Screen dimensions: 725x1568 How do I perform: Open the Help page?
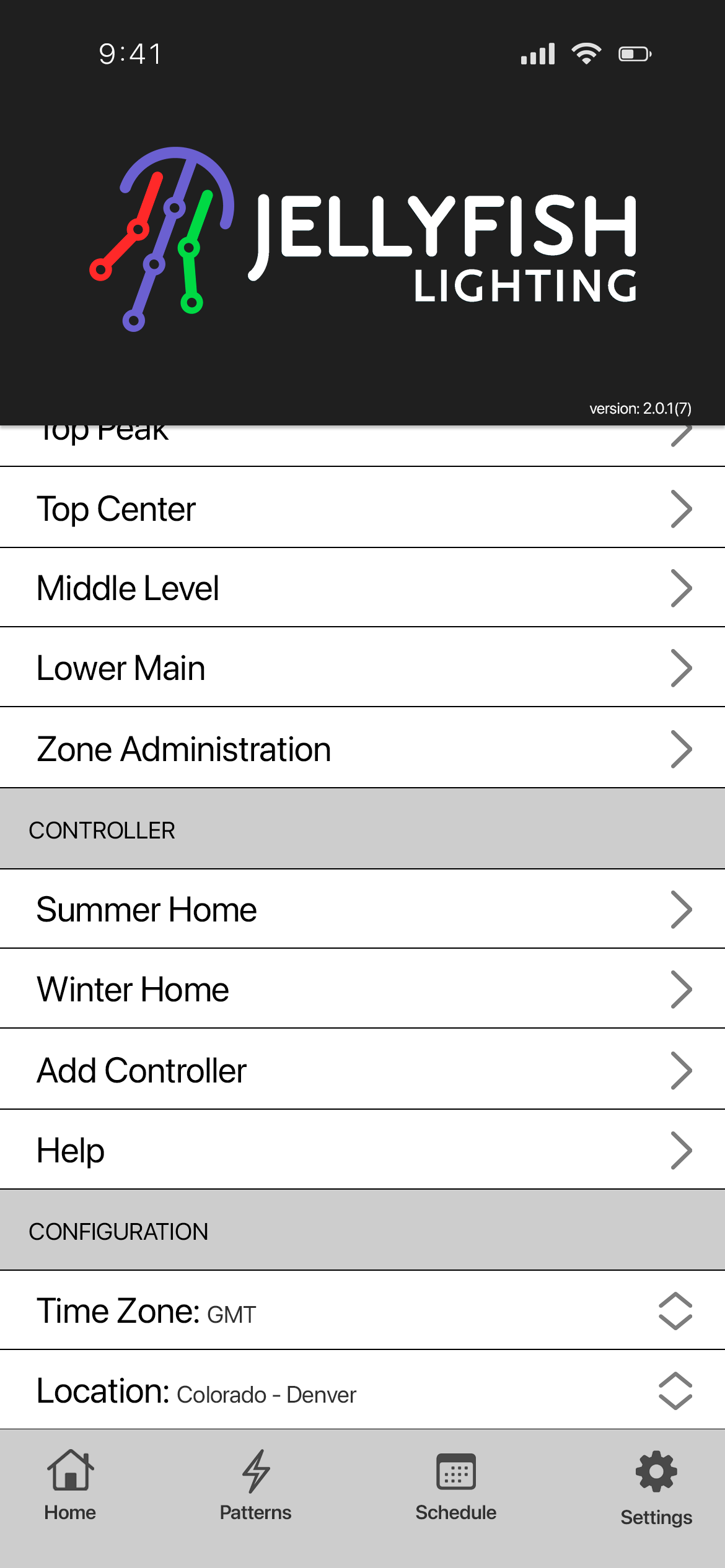[362, 1150]
